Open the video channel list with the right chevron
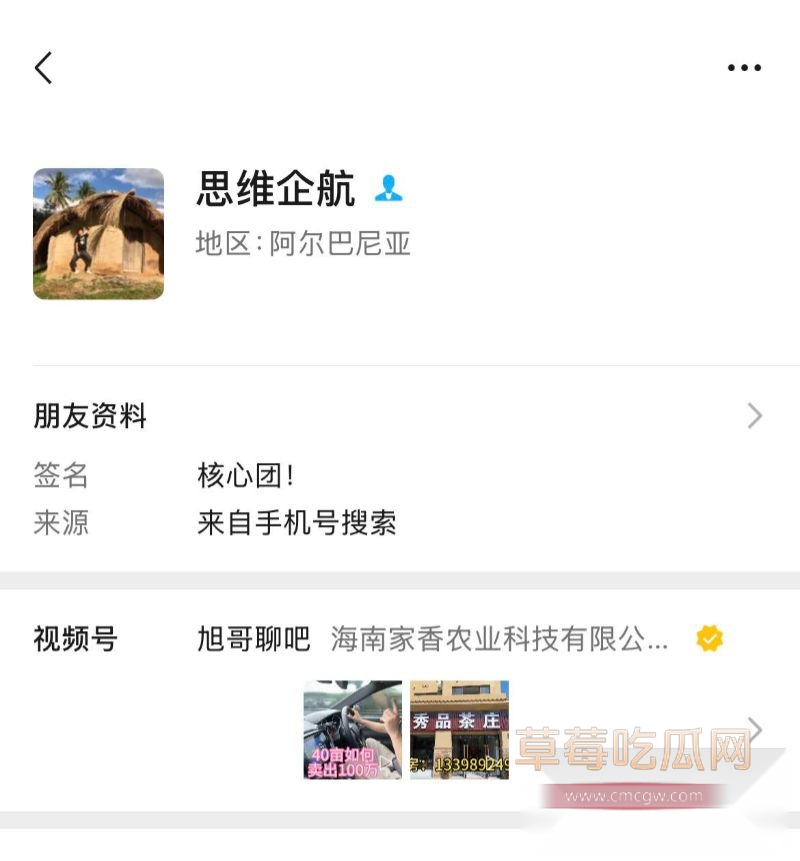Viewport: 800px width, 861px height. [757, 731]
